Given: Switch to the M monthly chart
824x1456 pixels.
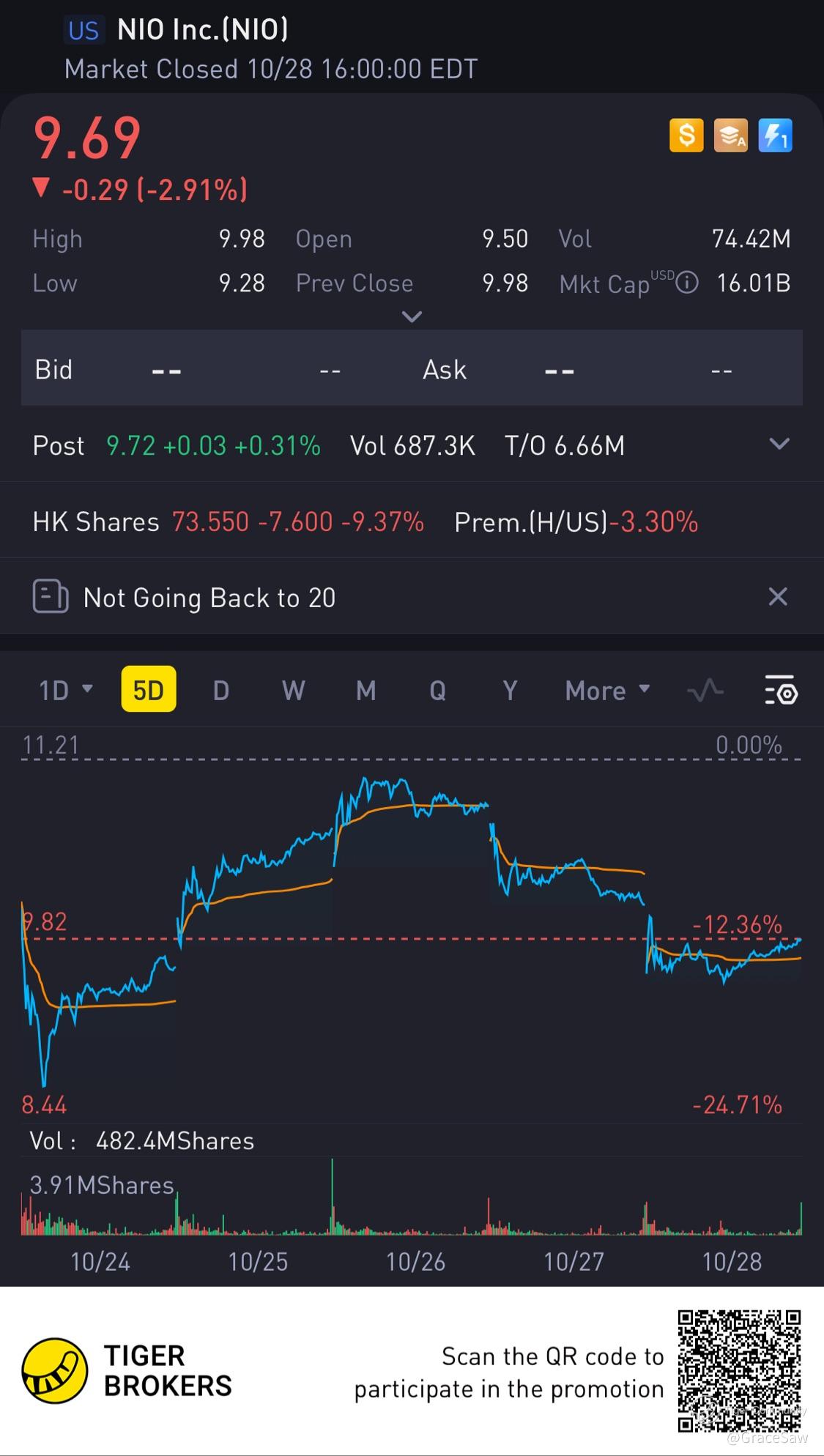Looking at the screenshot, I should point(365,690).
